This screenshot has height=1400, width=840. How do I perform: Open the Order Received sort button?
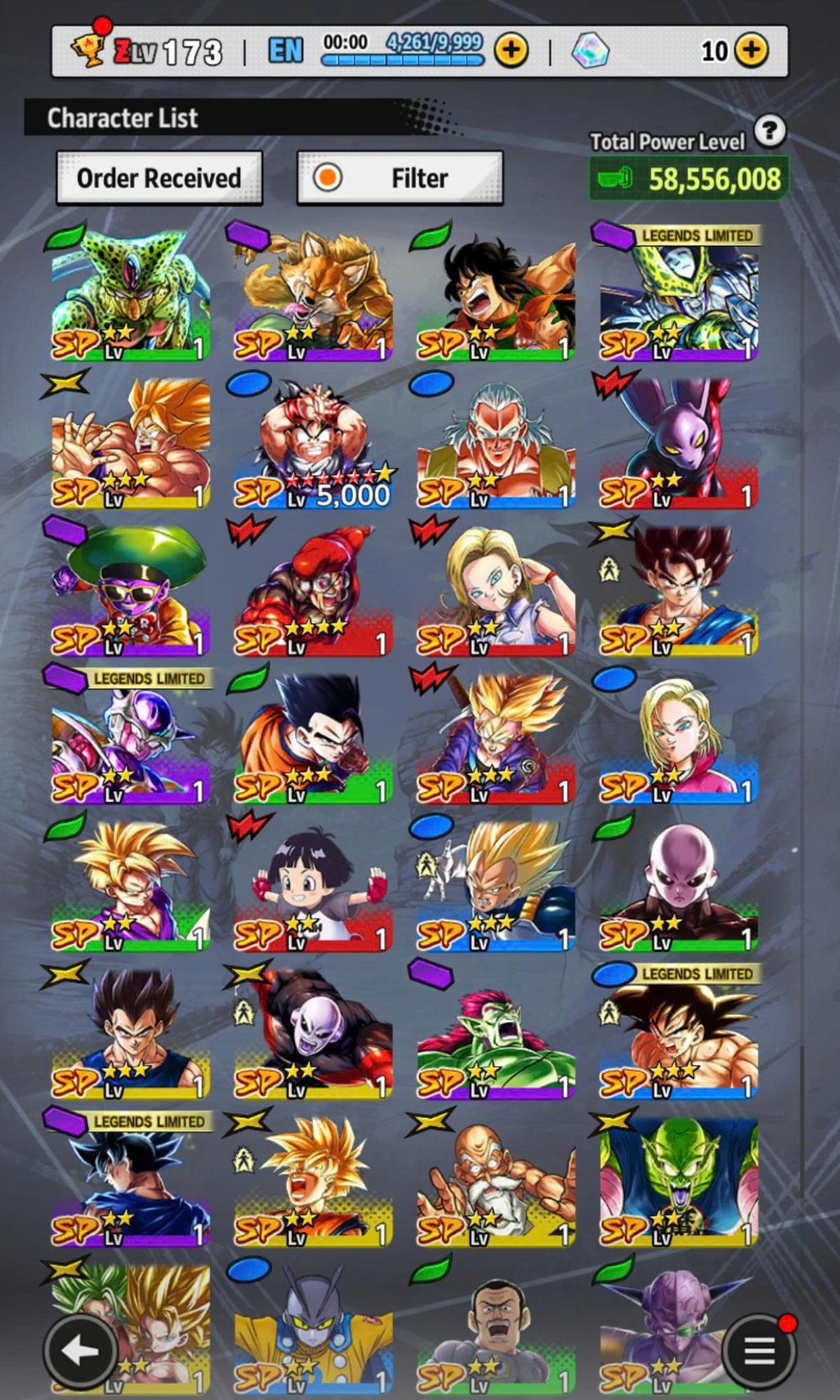(x=159, y=178)
